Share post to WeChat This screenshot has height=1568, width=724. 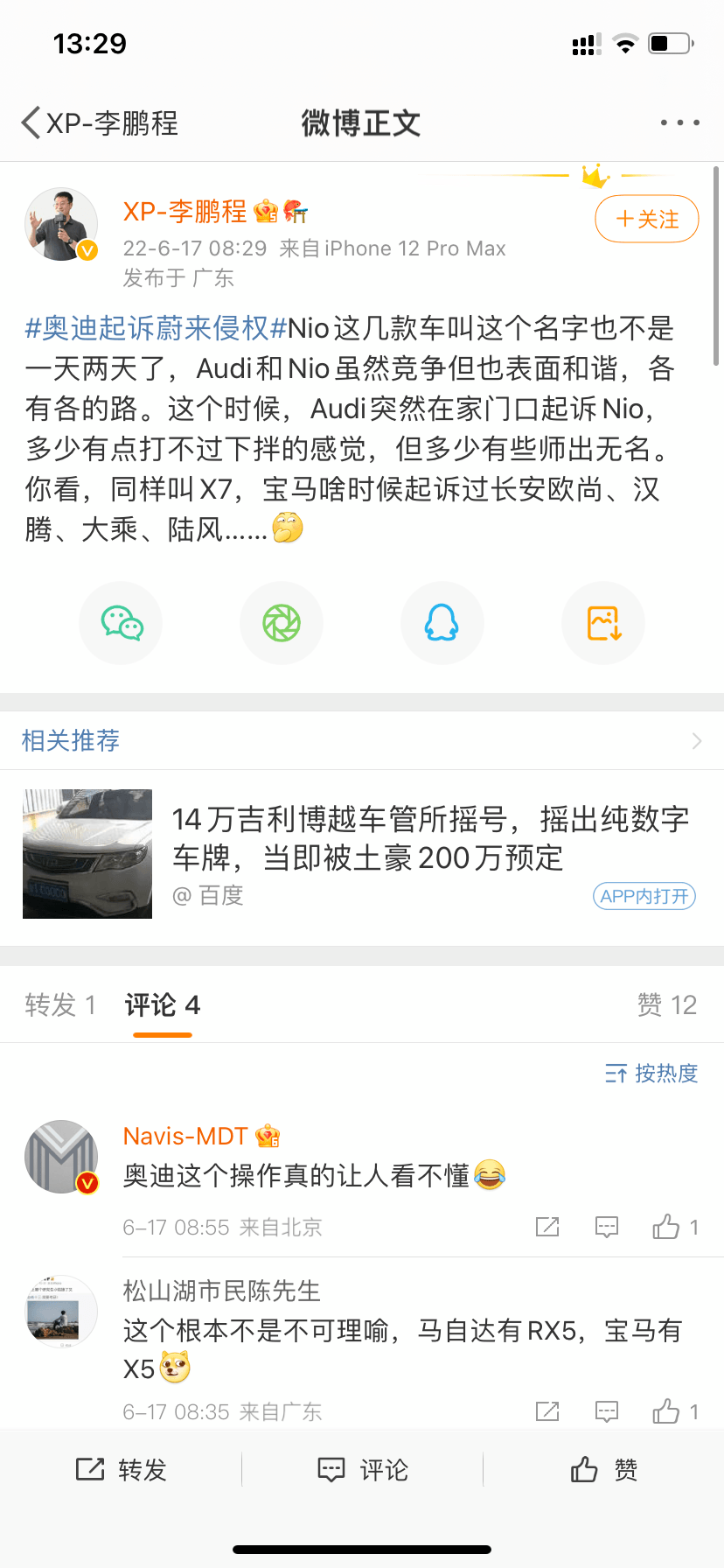[121, 624]
